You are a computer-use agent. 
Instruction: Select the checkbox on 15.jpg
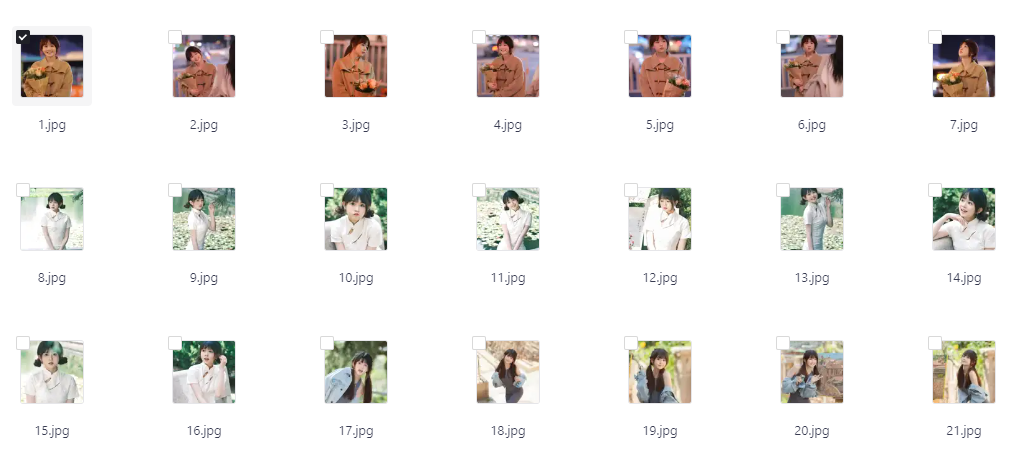(x=23, y=343)
